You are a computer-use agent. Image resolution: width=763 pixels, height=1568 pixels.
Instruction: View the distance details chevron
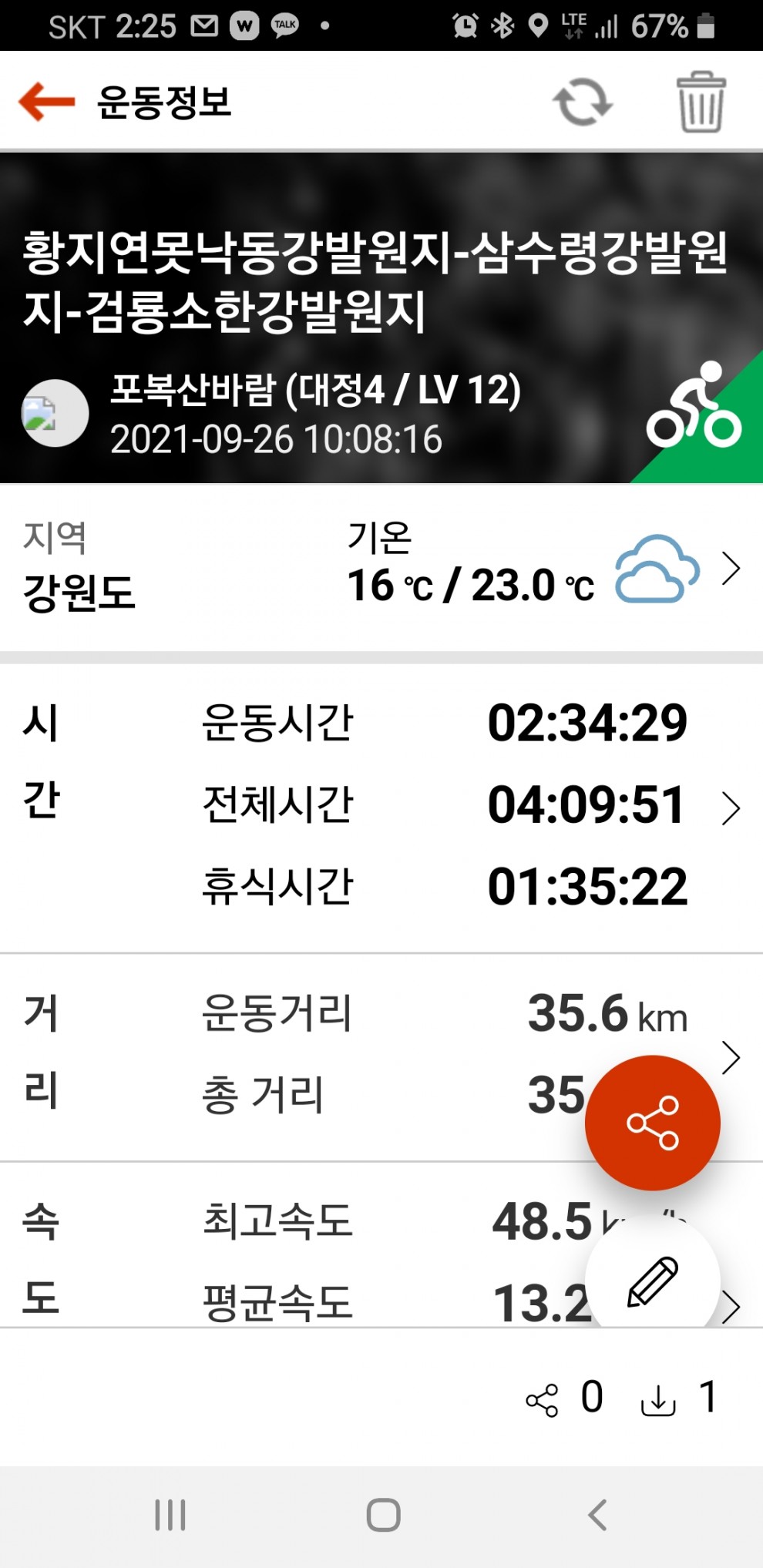[x=730, y=1057]
